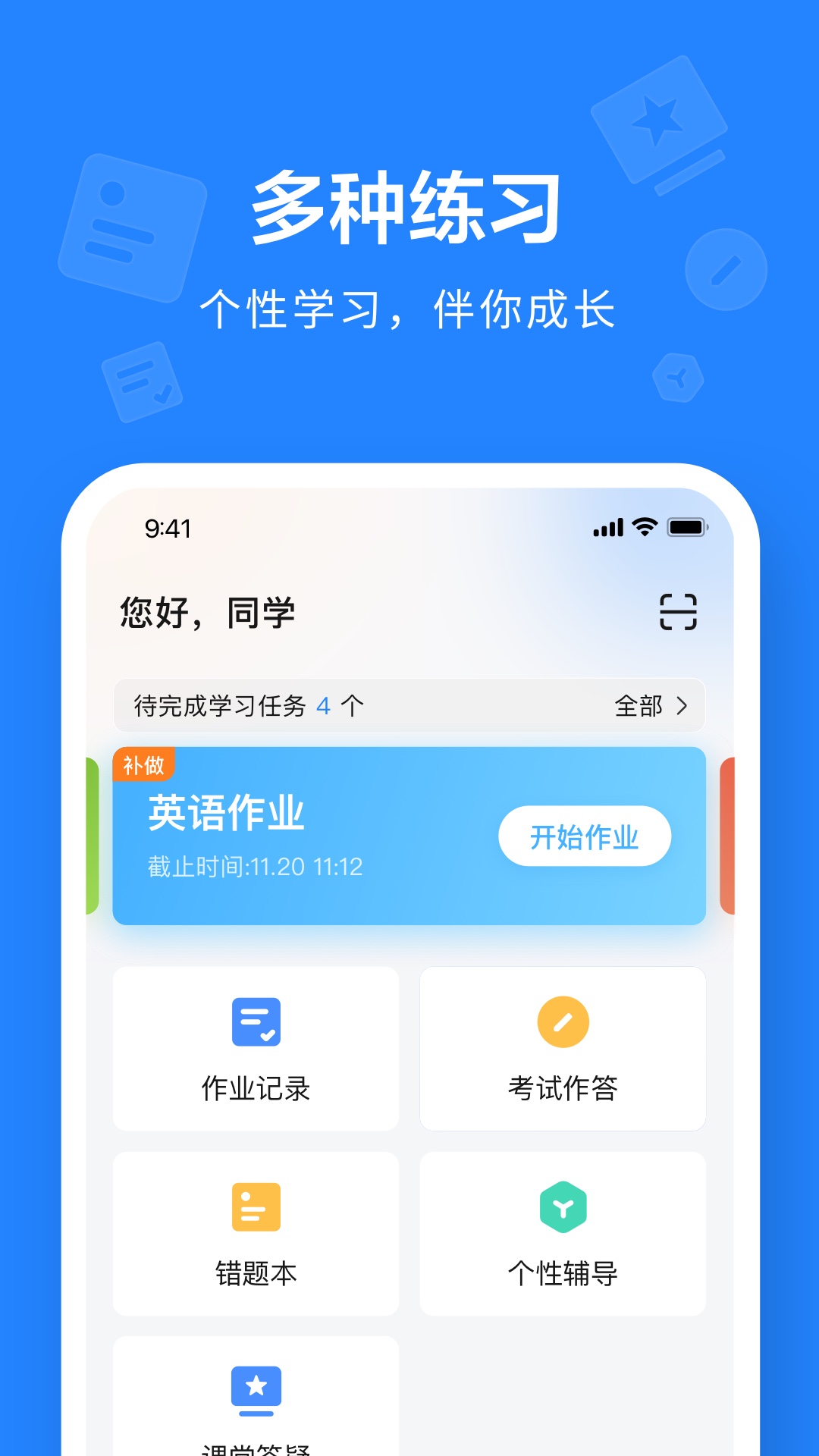Click green card edge to view previous task
Image resolution: width=819 pixels, height=1456 pixels.
94,834
